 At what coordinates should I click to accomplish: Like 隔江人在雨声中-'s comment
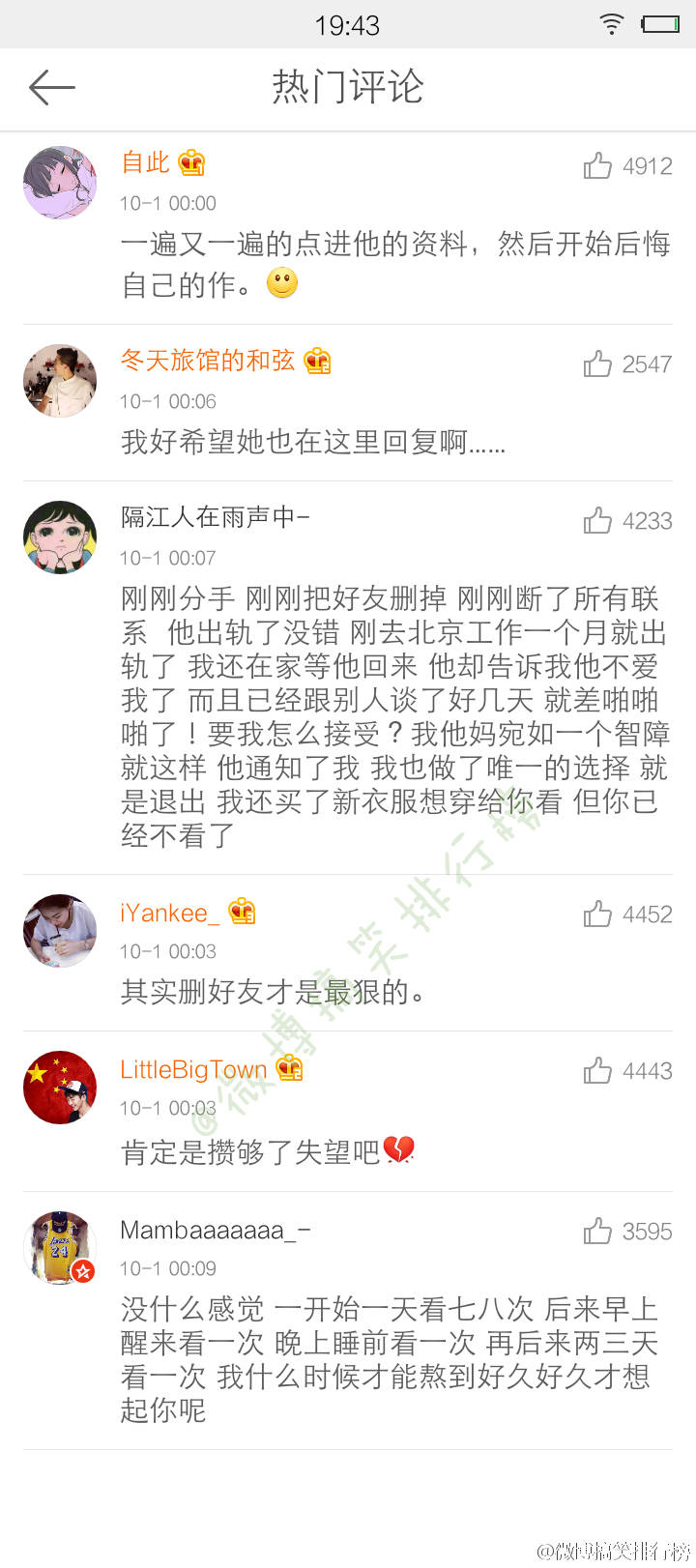pos(598,521)
